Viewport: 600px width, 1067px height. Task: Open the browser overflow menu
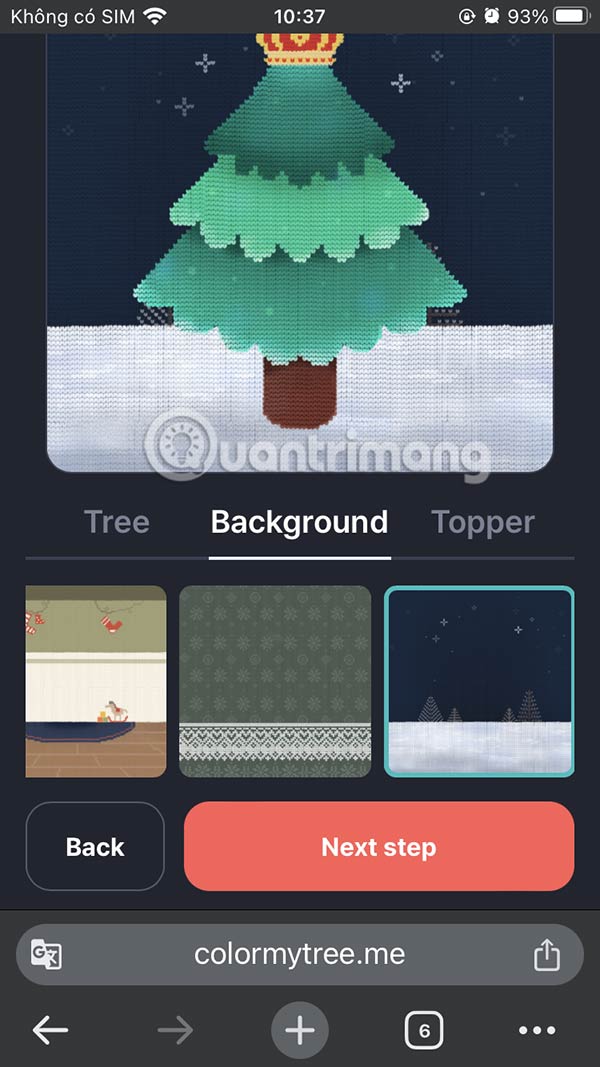pos(537,1030)
